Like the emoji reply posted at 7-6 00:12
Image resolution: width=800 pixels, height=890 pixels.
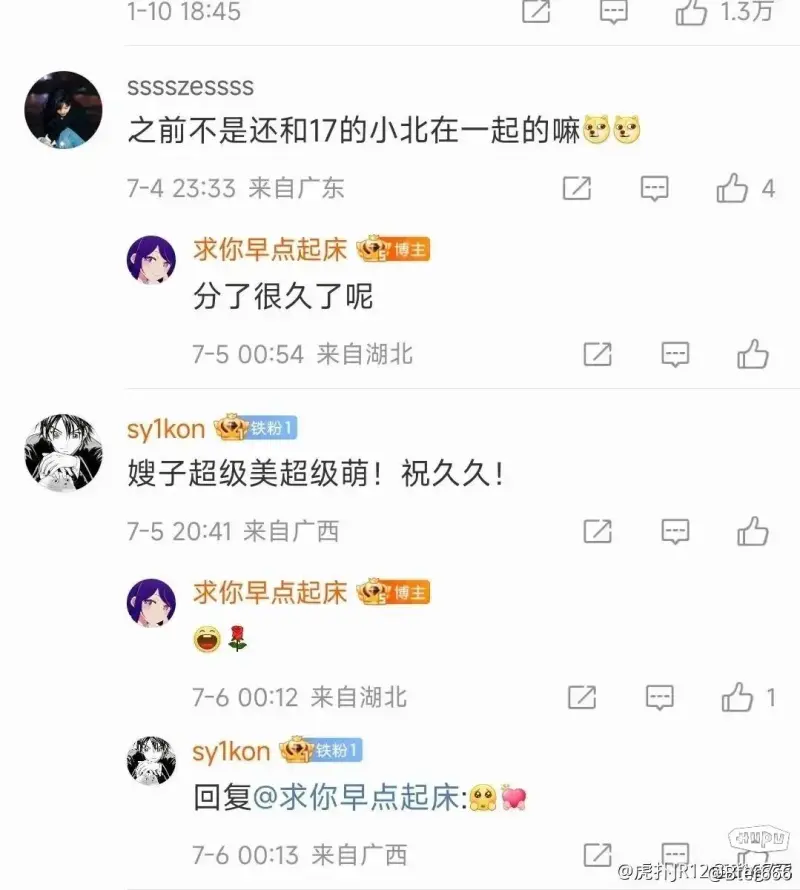(738, 696)
